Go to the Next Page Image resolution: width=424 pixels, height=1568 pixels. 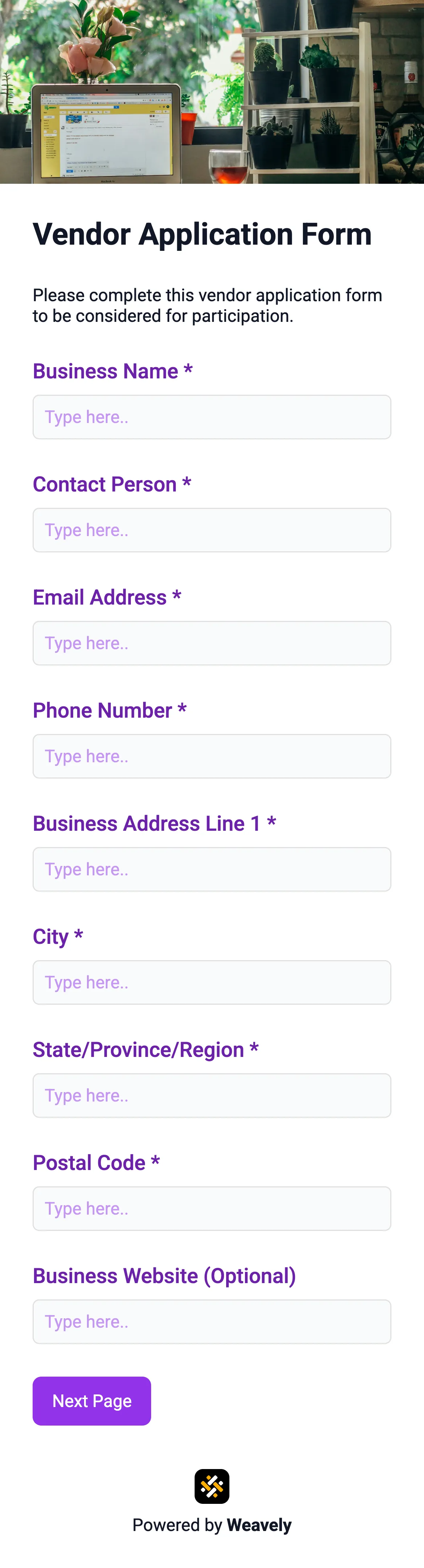[x=92, y=1401]
